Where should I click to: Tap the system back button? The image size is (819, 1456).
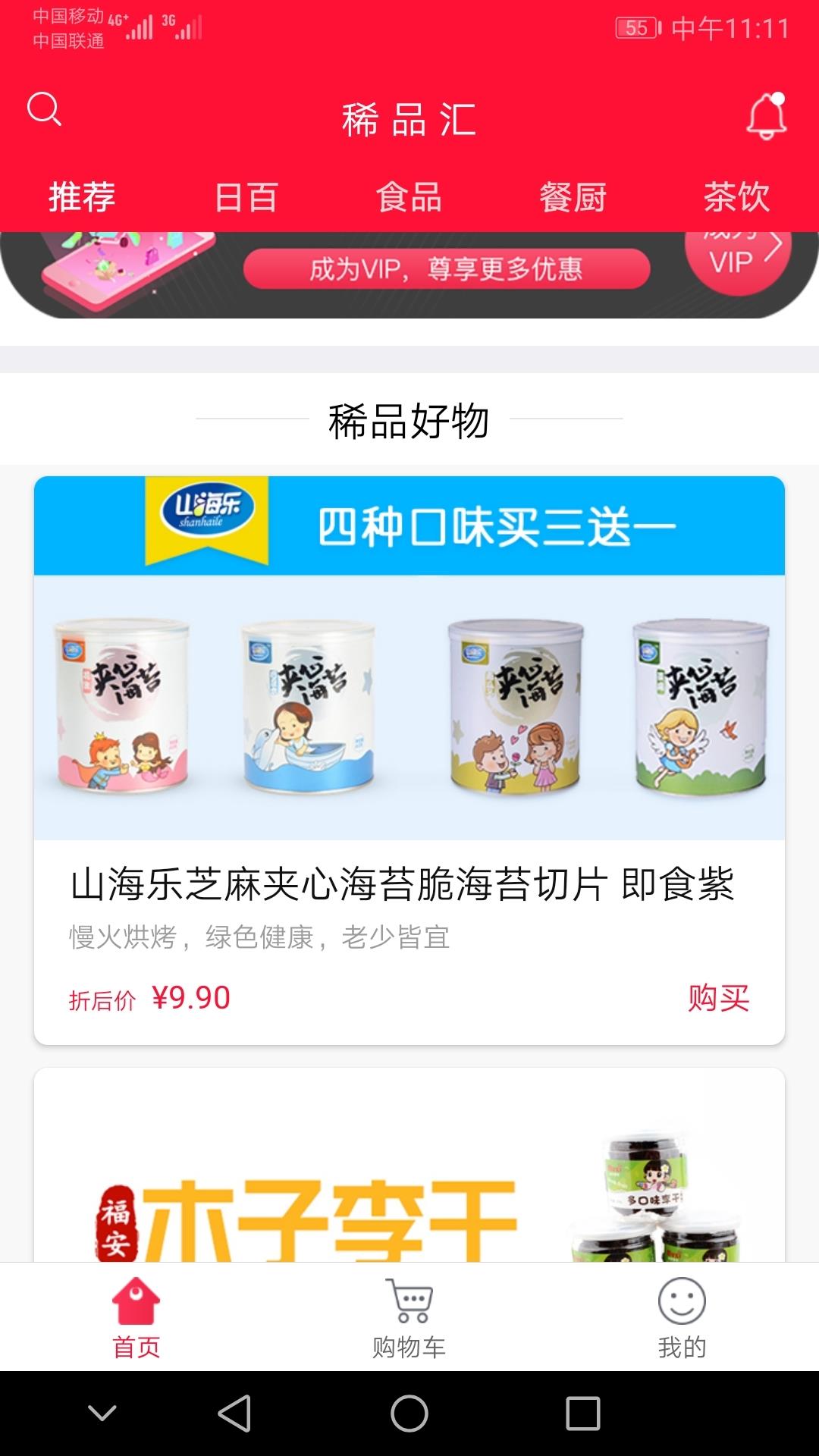click(234, 1414)
